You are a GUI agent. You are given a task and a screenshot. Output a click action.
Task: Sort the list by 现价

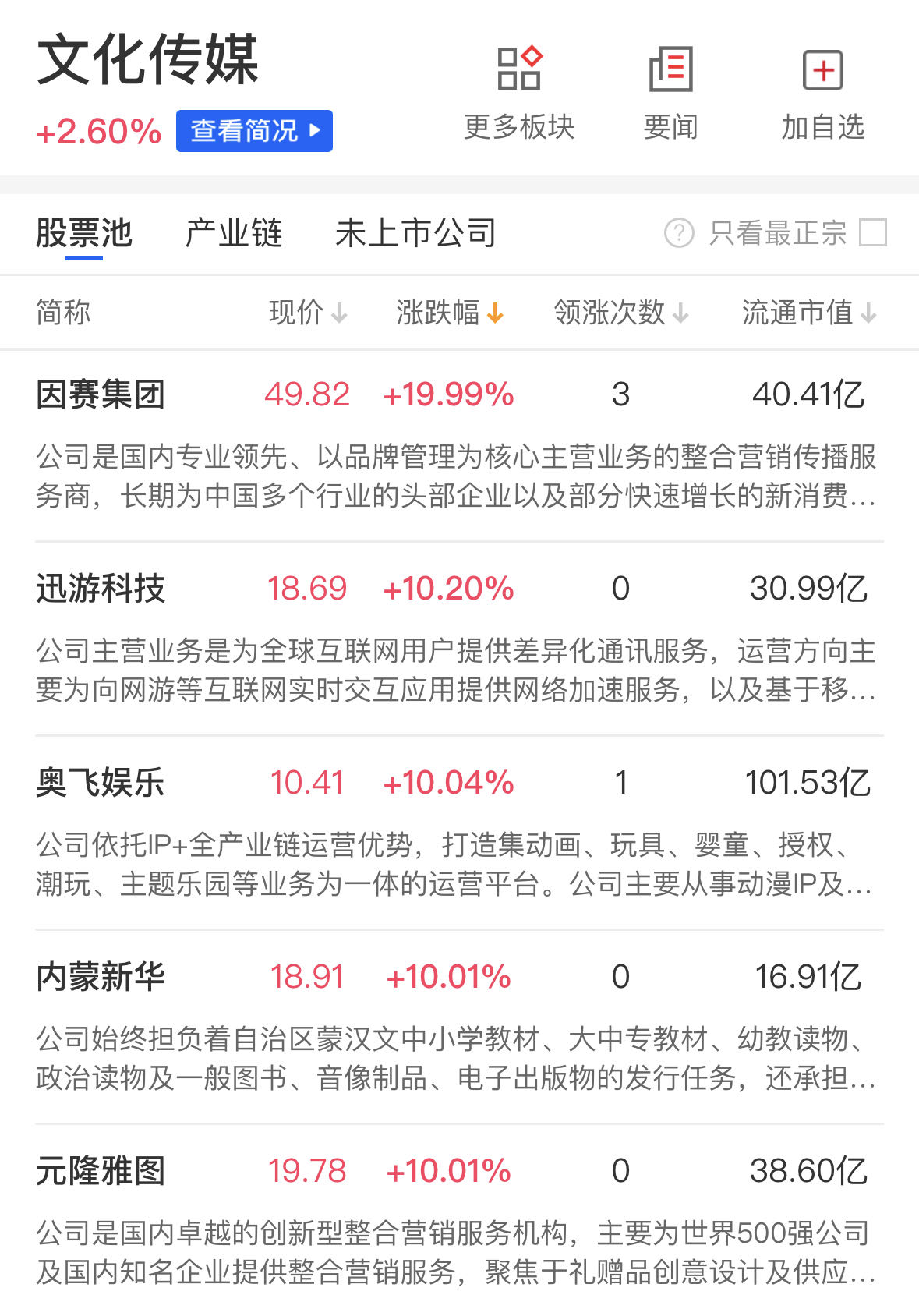[307, 313]
